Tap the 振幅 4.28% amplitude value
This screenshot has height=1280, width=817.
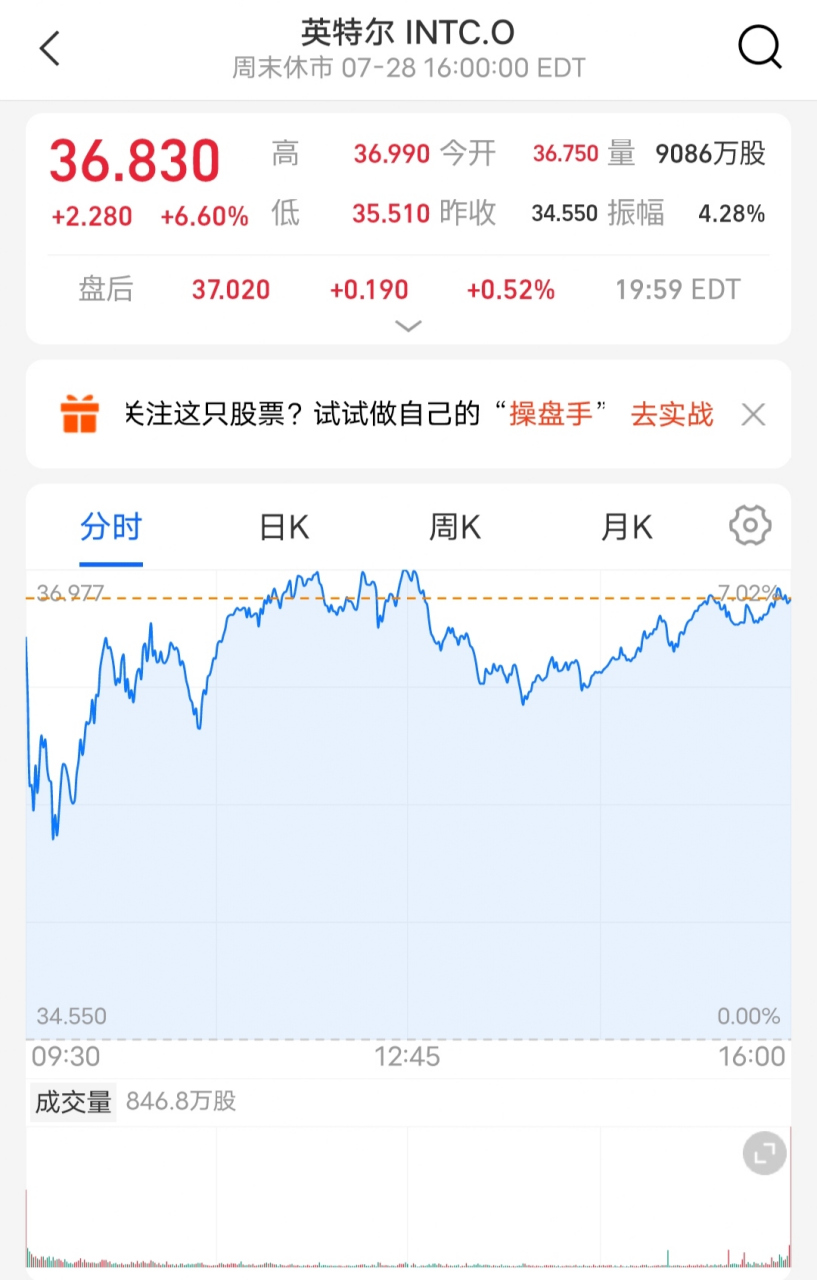tap(731, 213)
